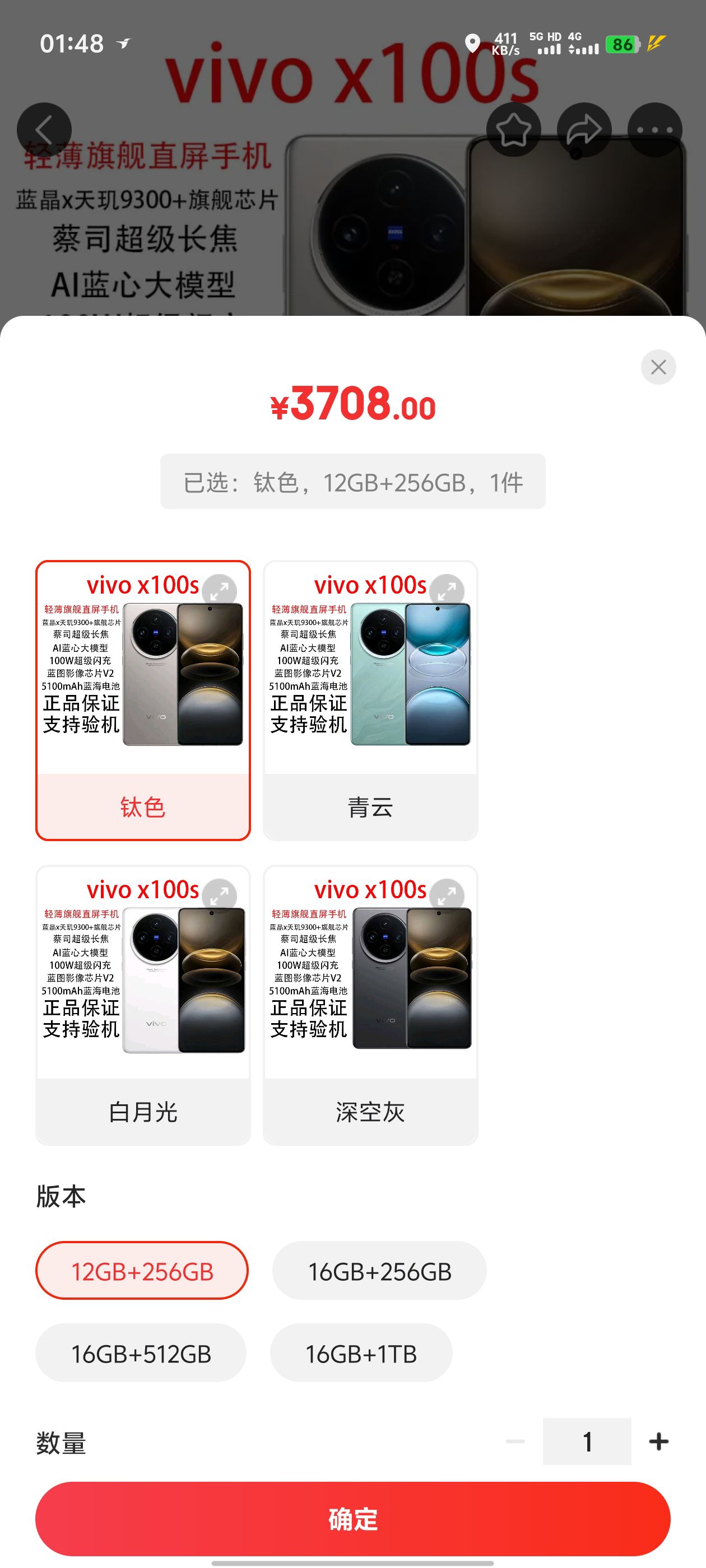
Task: Switch to the 16GB+256GB version
Action: pyautogui.click(x=379, y=1272)
